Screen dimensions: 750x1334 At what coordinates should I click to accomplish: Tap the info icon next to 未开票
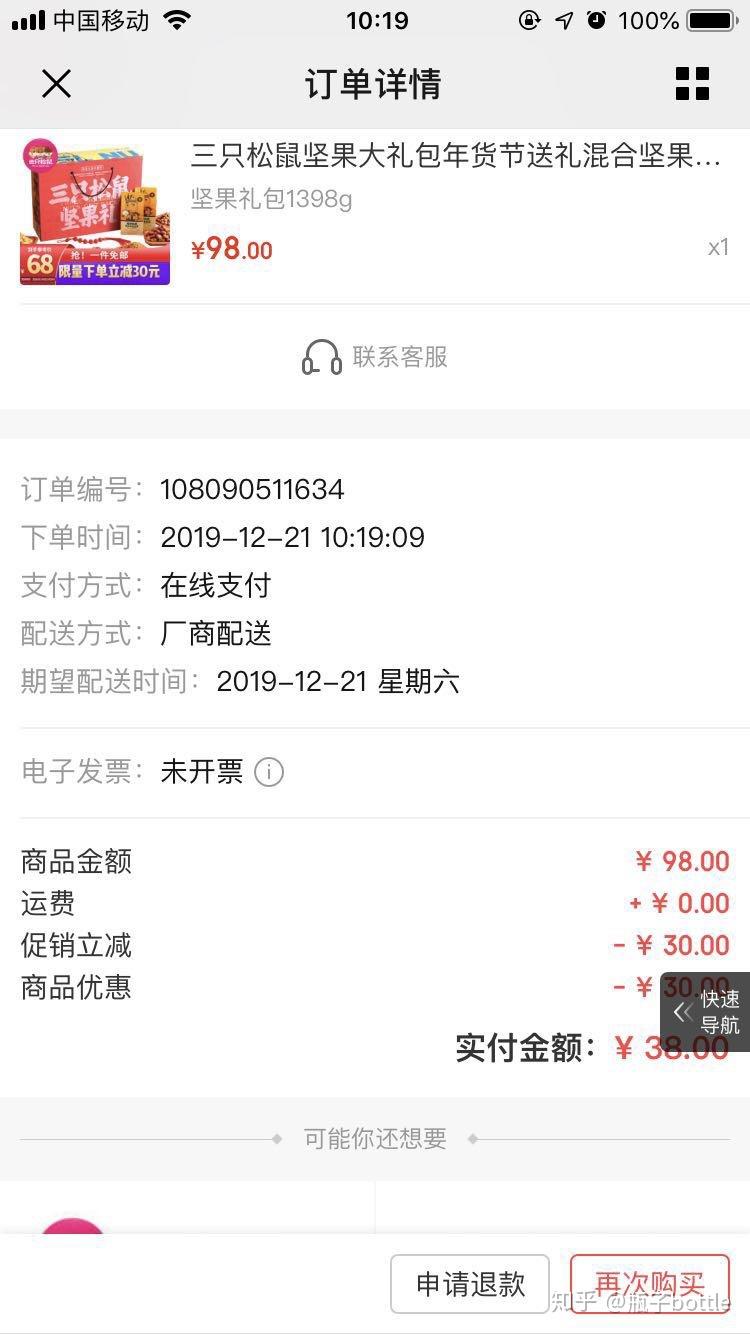(269, 772)
